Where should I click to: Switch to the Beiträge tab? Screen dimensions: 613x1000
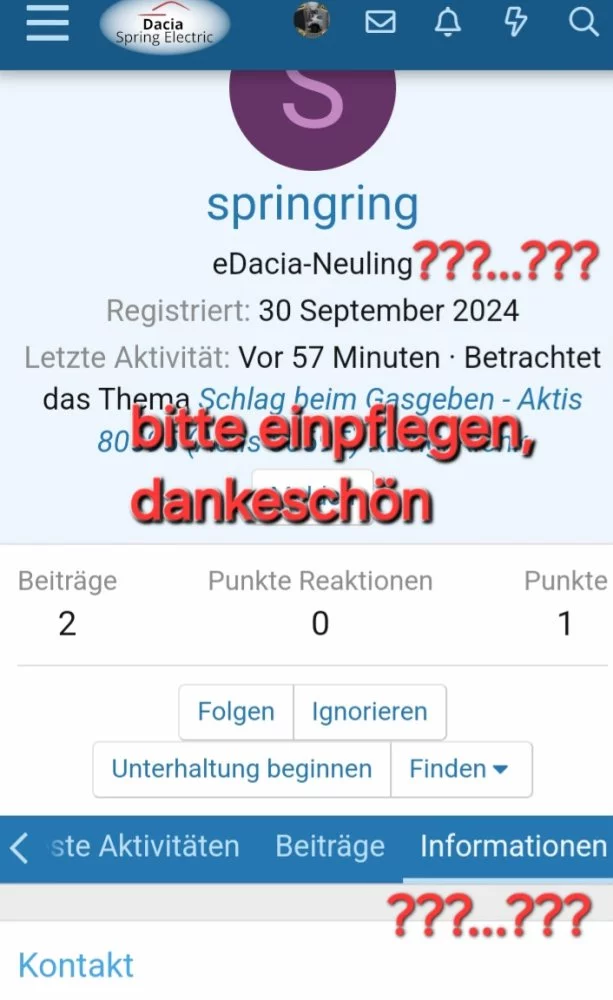(330, 847)
